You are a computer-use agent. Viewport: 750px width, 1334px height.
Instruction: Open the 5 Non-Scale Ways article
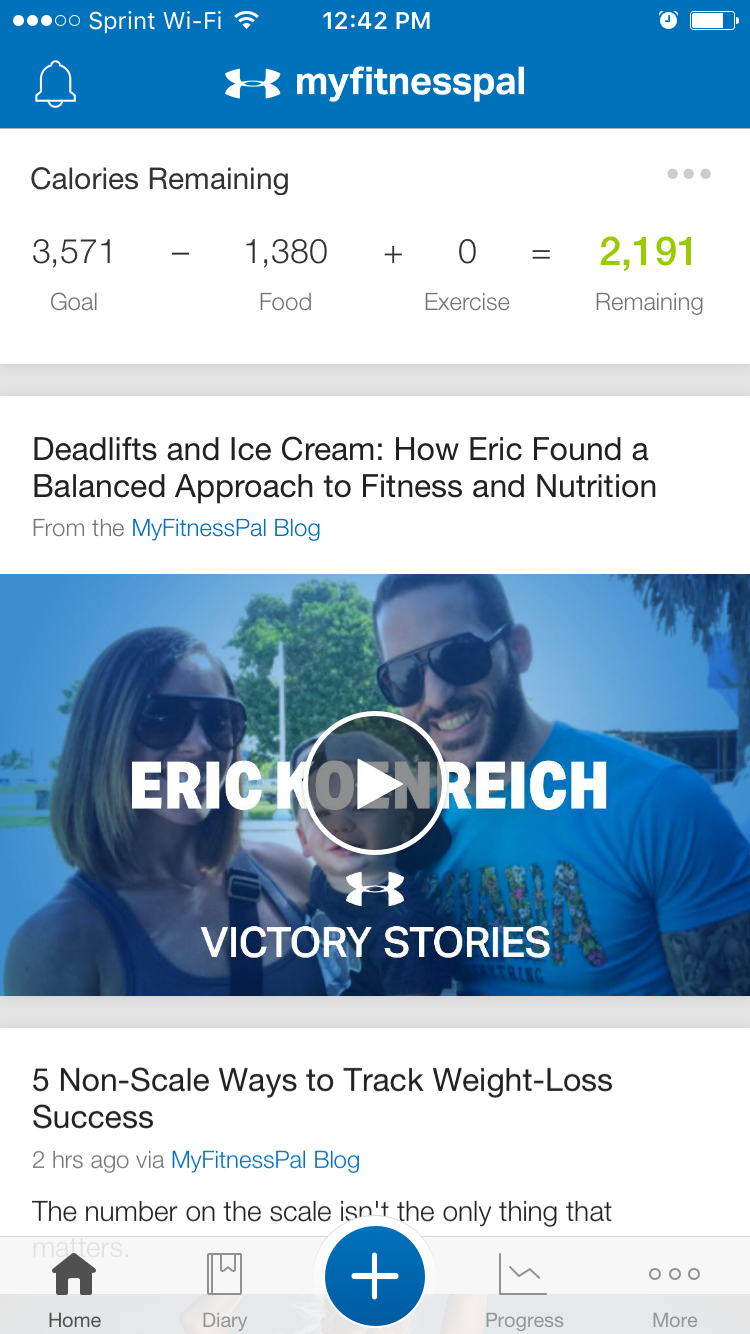coord(322,1098)
